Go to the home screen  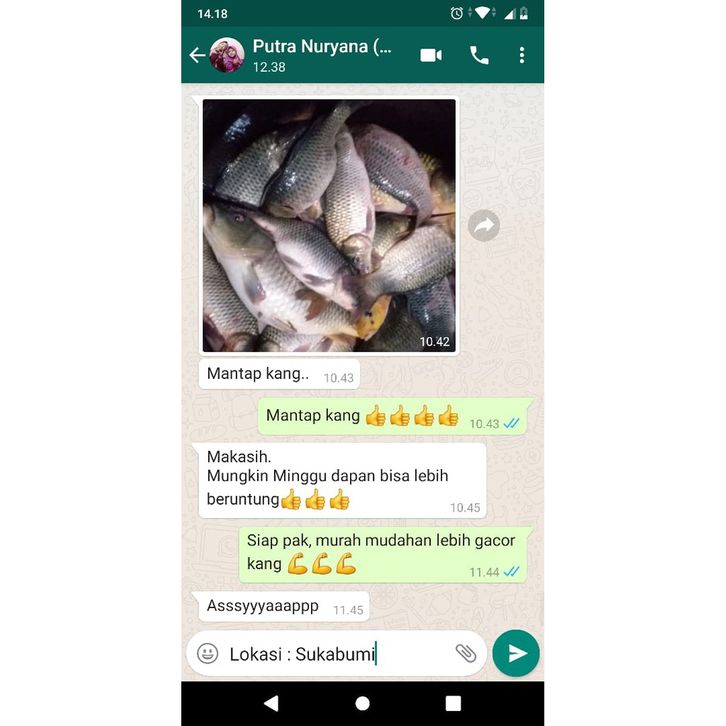362,703
